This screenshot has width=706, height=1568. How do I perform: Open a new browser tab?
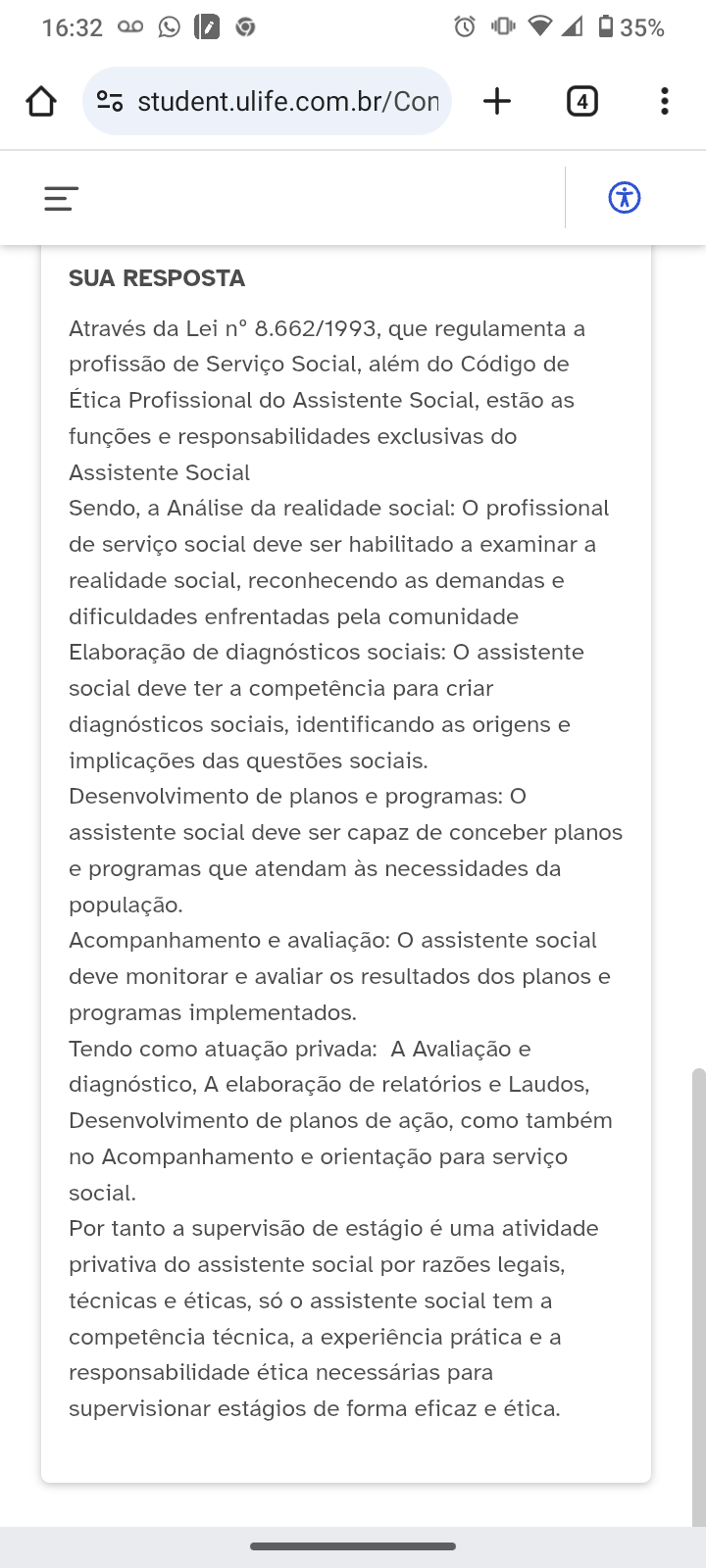tap(497, 101)
